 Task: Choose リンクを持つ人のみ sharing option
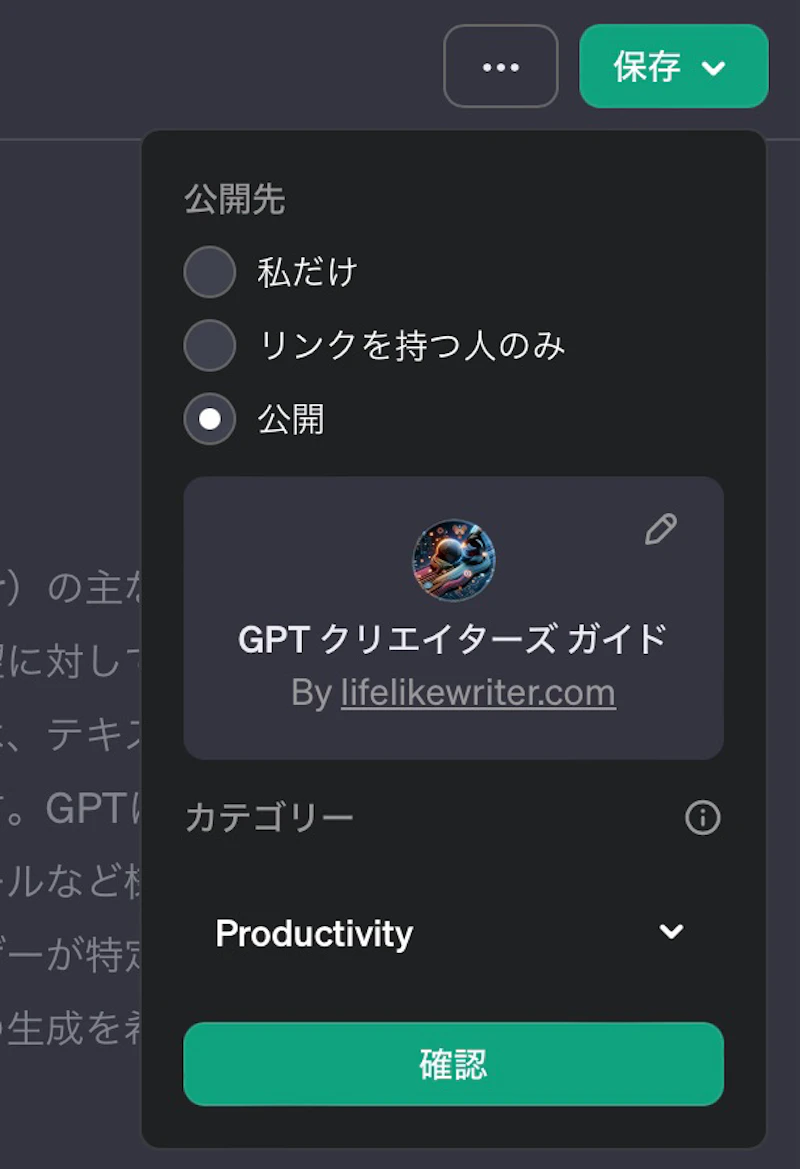(209, 345)
